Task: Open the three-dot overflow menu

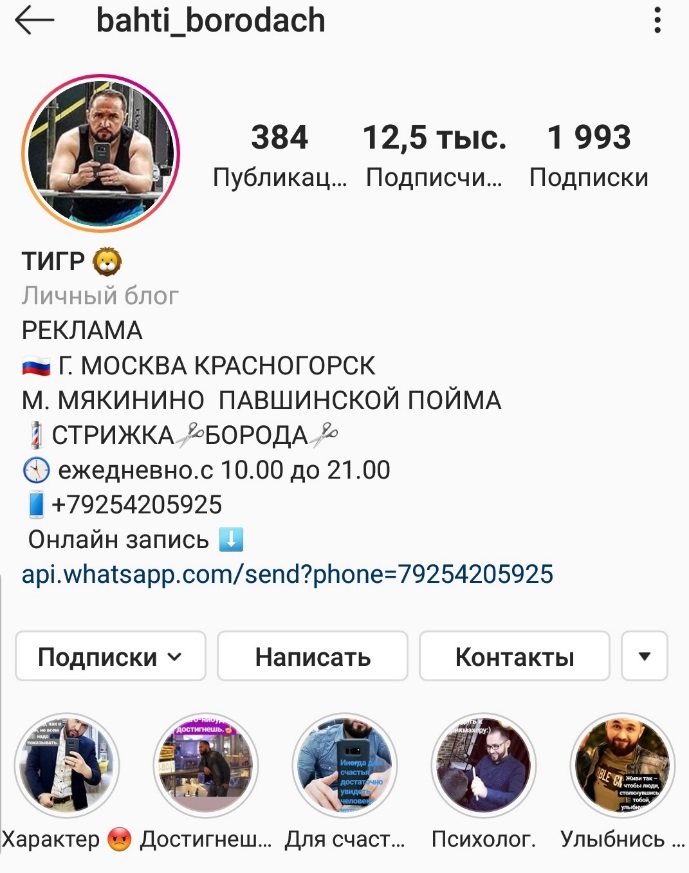Action: point(657,21)
